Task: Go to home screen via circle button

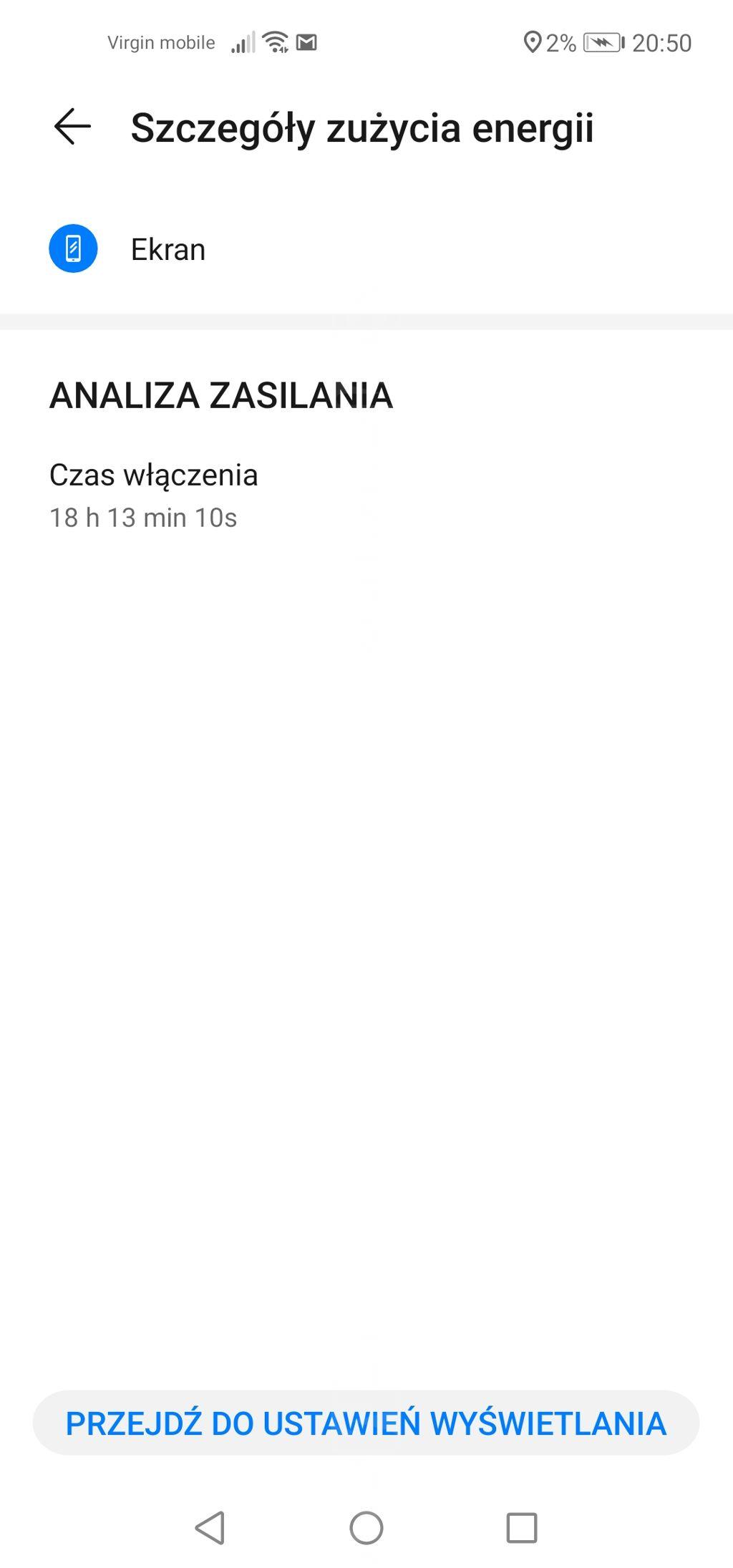Action: 366,1528
